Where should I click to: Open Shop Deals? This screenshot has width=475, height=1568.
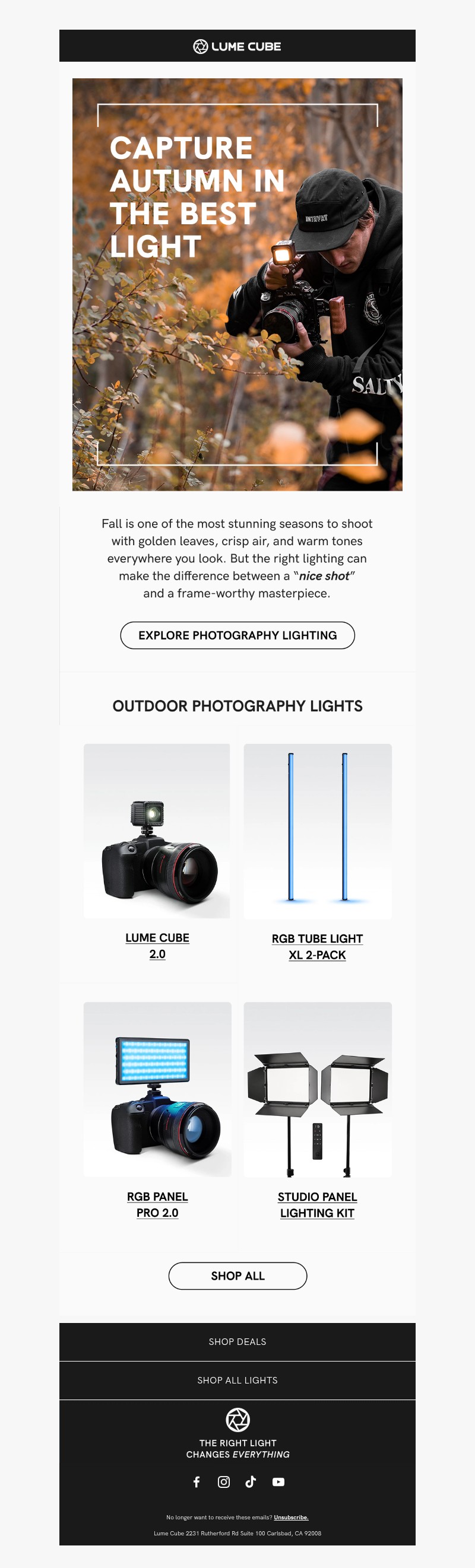tap(237, 1341)
